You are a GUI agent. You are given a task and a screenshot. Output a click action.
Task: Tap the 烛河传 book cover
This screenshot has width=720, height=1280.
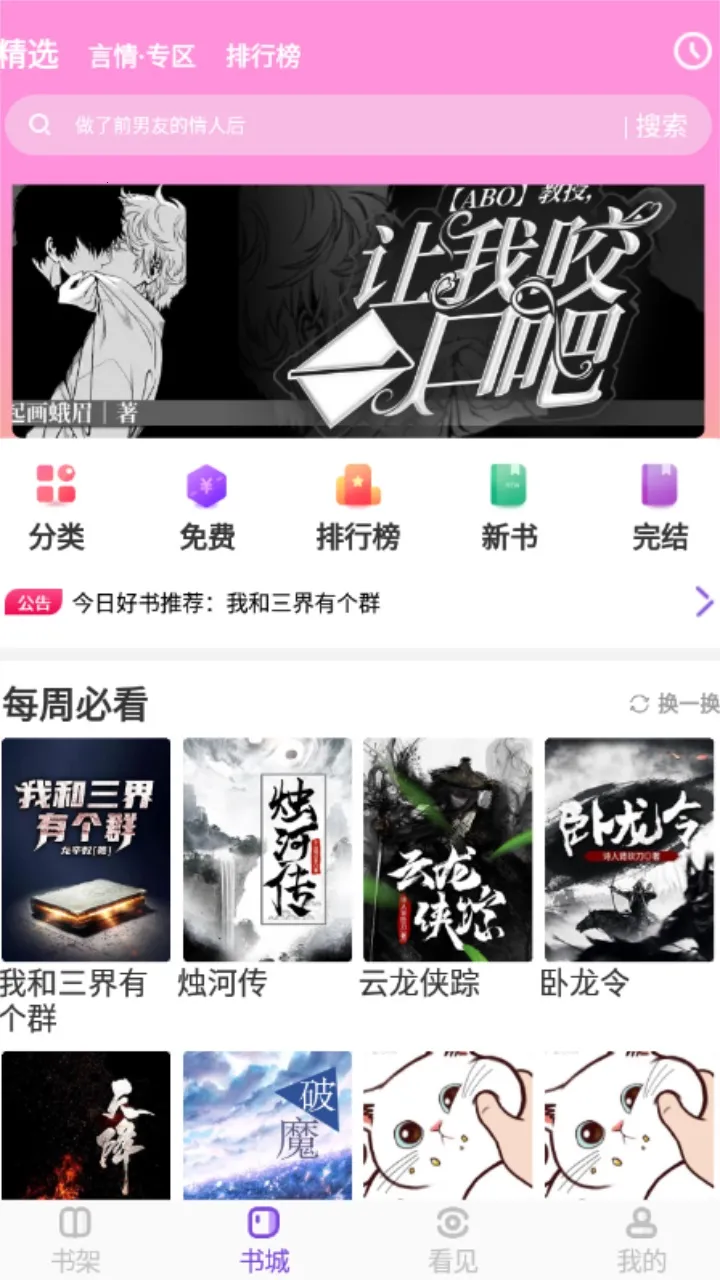point(267,850)
